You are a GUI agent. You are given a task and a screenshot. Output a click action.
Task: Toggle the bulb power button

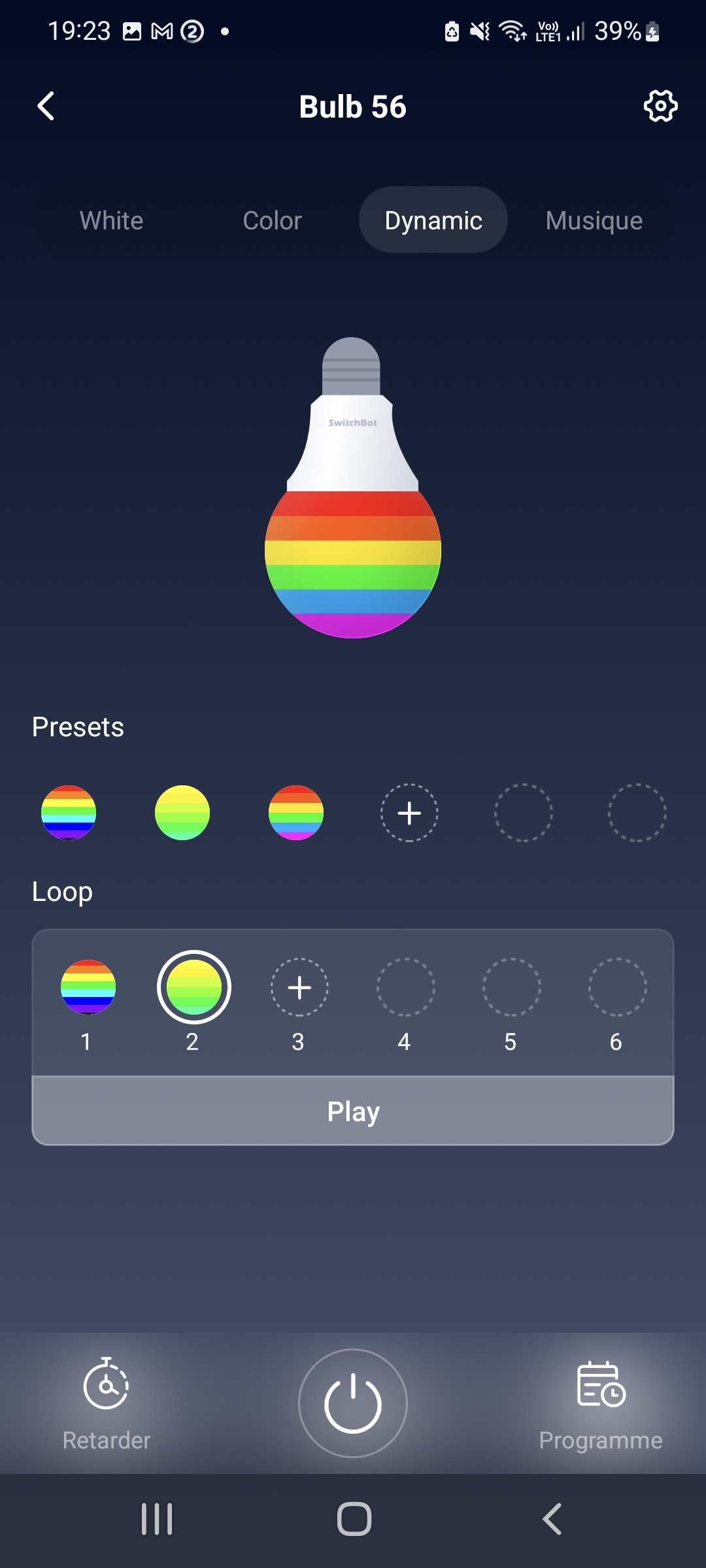[353, 1403]
